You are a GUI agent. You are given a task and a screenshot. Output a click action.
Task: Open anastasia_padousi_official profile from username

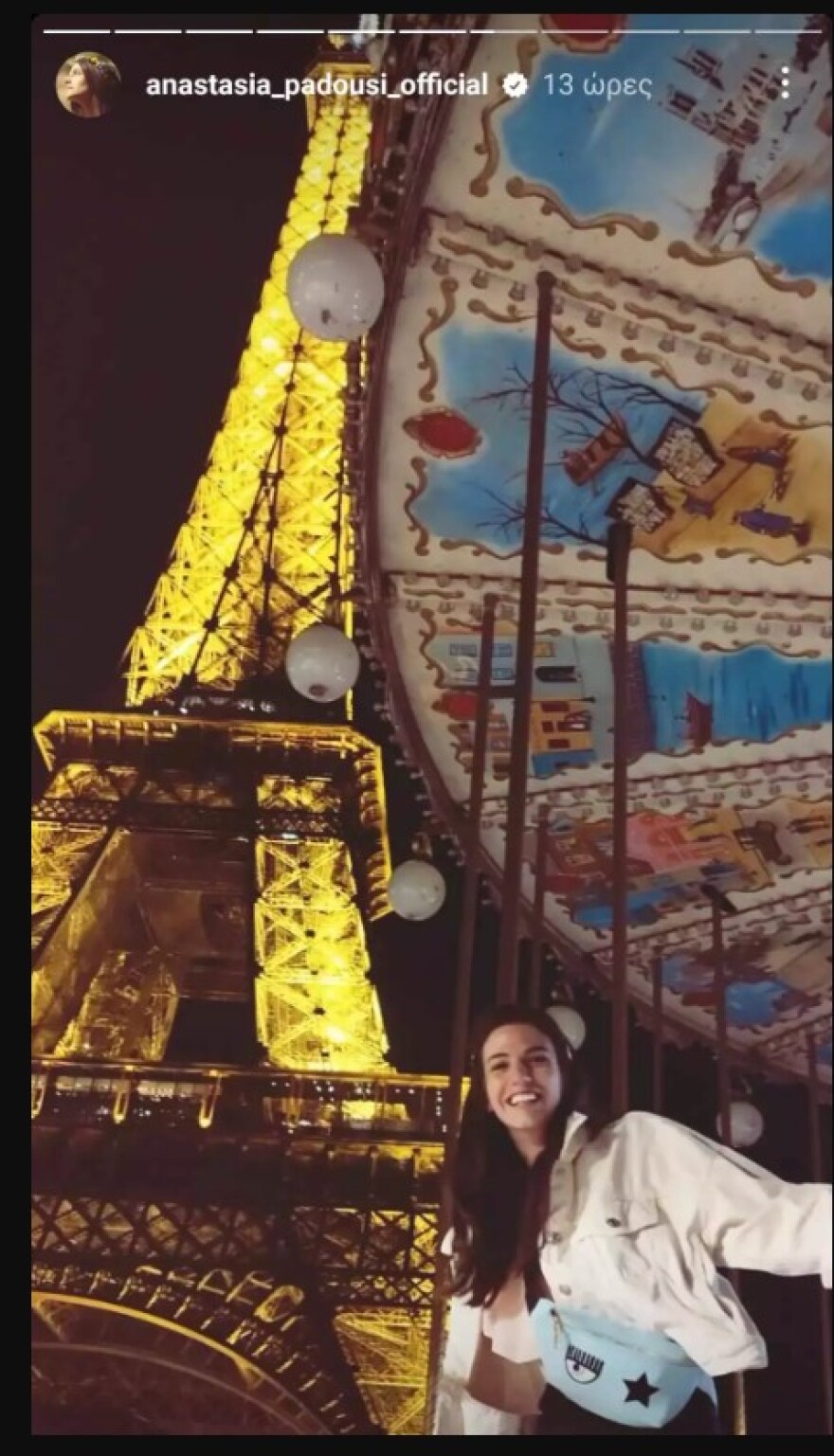pyautogui.click(x=317, y=85)
